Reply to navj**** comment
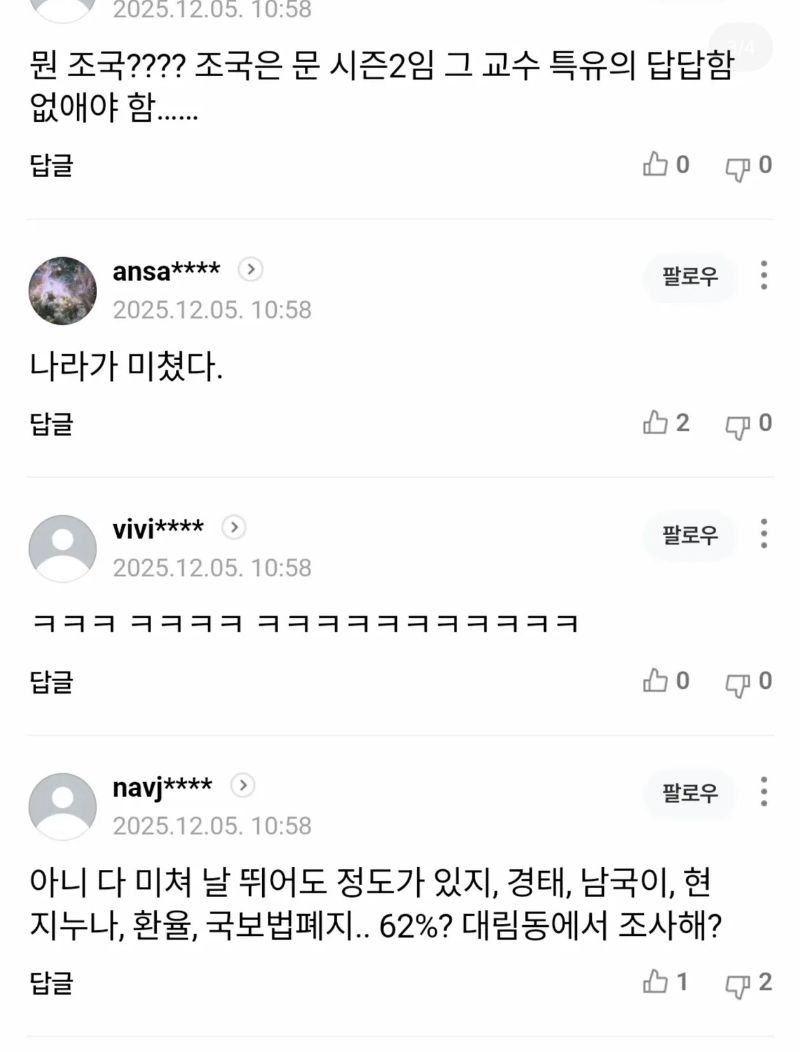Viewport: 800px width, 1052px height. 52,981
